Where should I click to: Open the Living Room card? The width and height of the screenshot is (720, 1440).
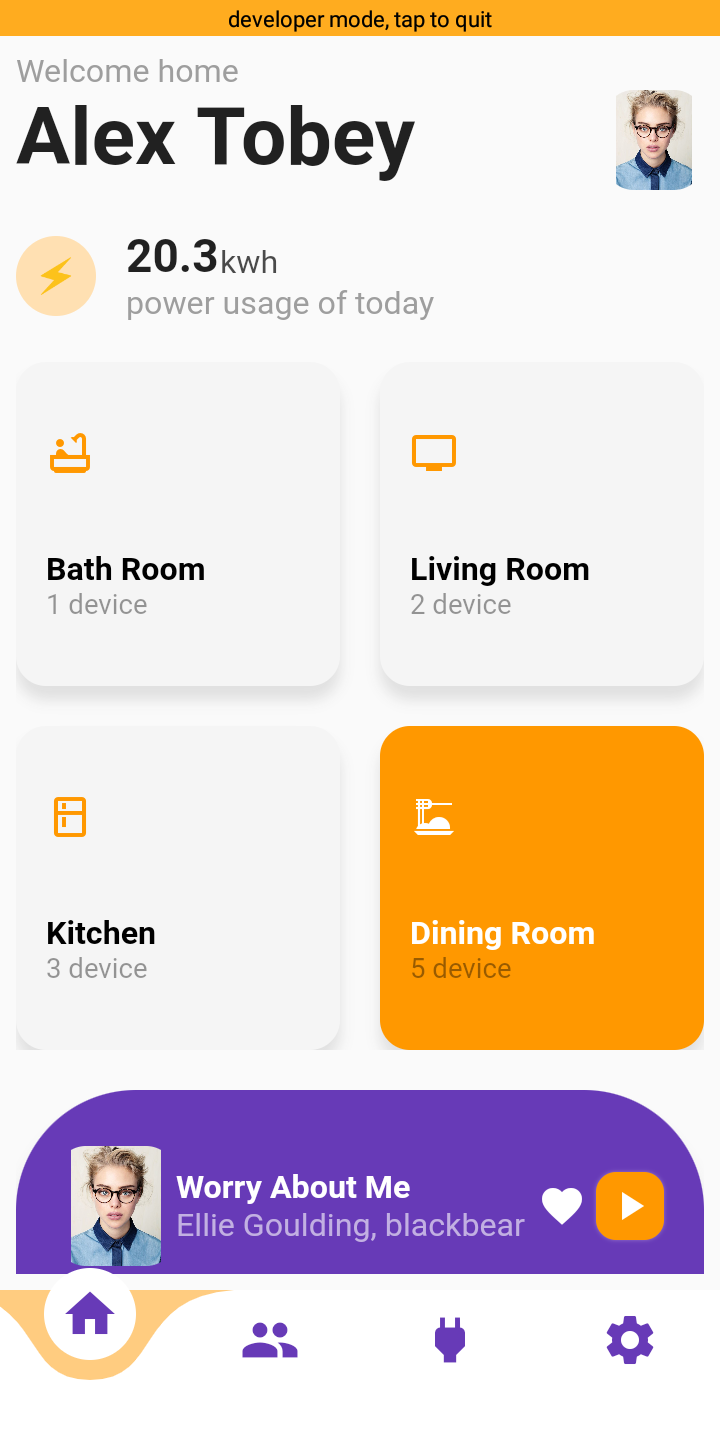click(x=541, y=524)
